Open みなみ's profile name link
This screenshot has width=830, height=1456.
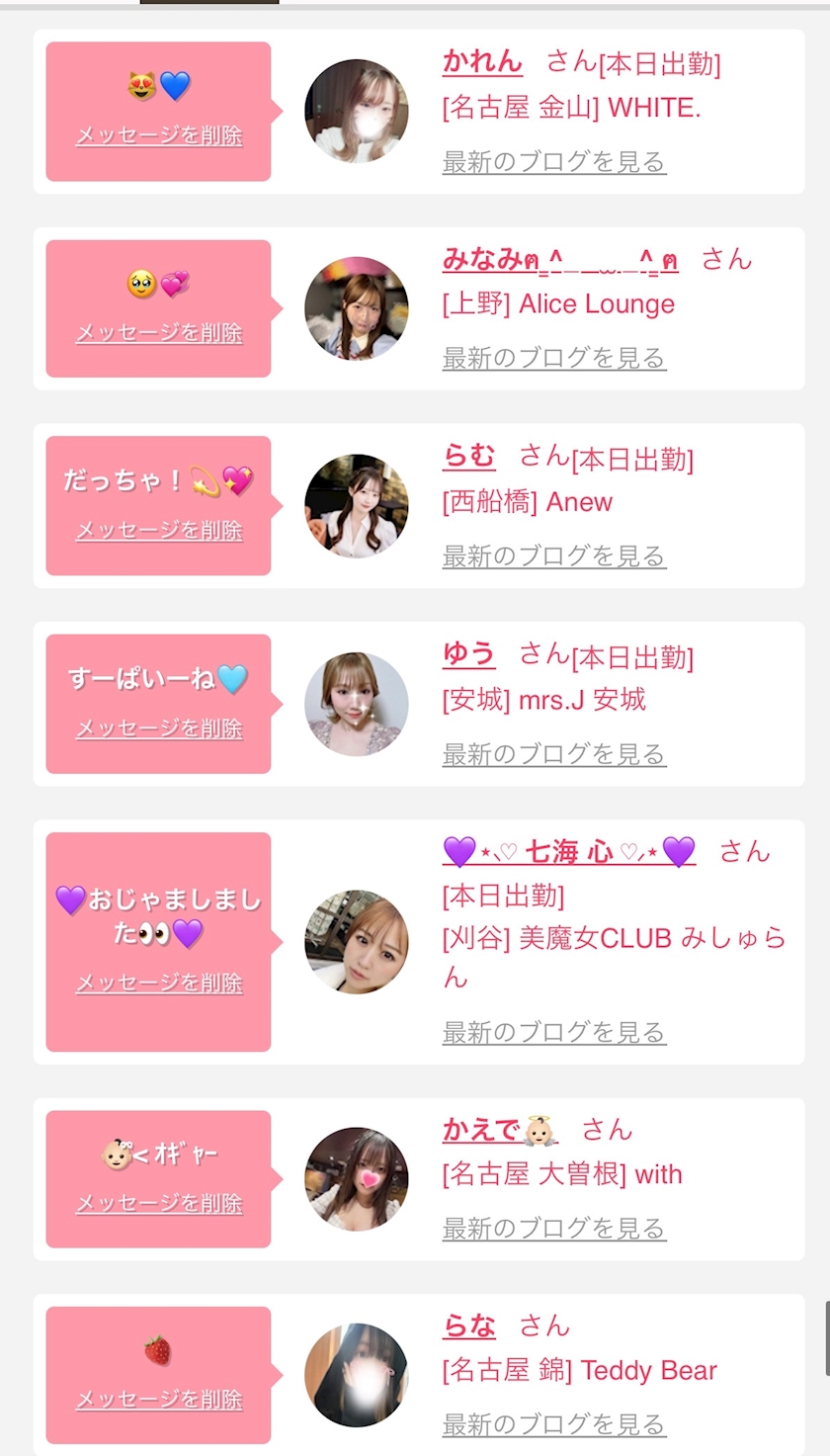tap(560, 259)
